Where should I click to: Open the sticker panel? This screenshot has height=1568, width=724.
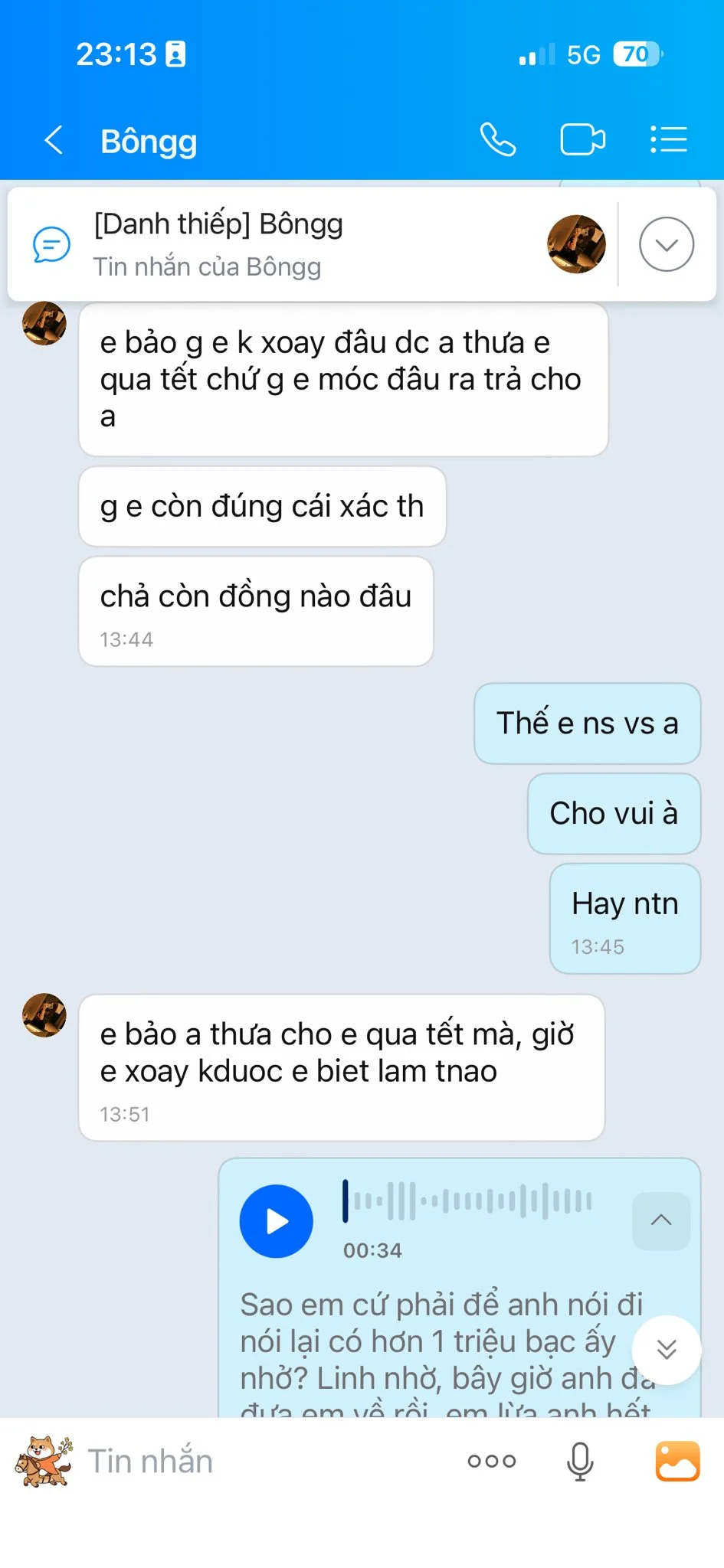pyautogui.click(x=43, y=1461)
